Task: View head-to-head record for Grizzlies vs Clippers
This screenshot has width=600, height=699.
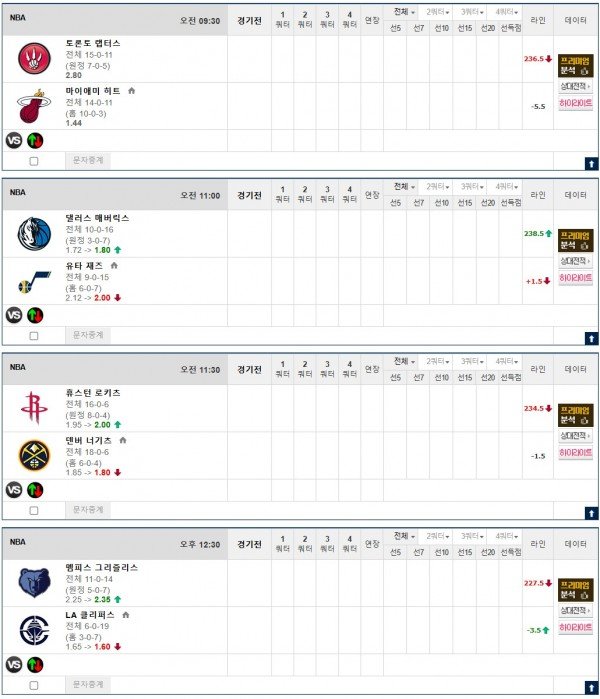Action: pyautogui.click(x=575, y=611)
